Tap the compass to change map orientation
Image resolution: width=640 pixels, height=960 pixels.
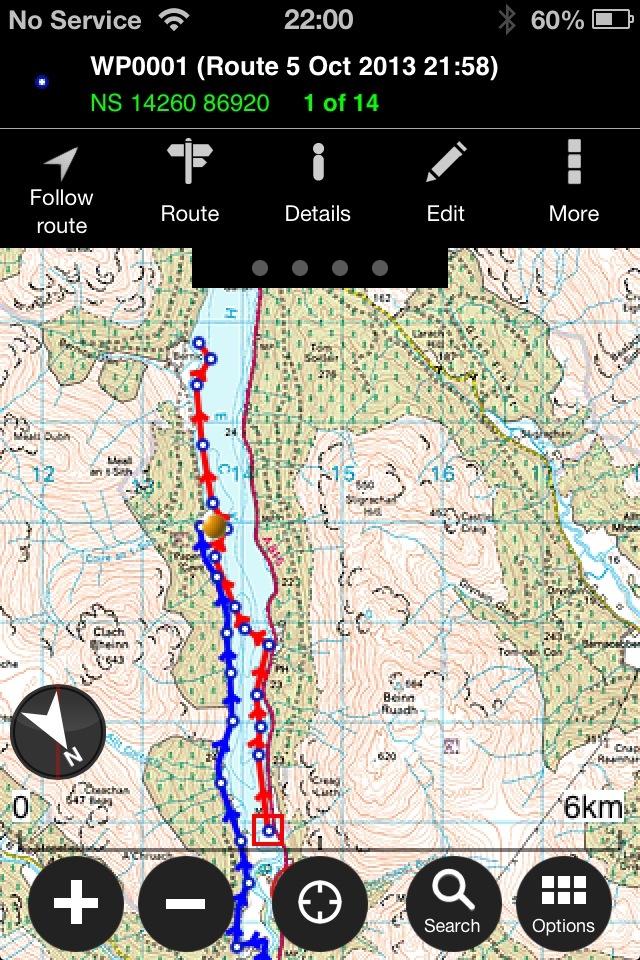click(x=58, y=732)
